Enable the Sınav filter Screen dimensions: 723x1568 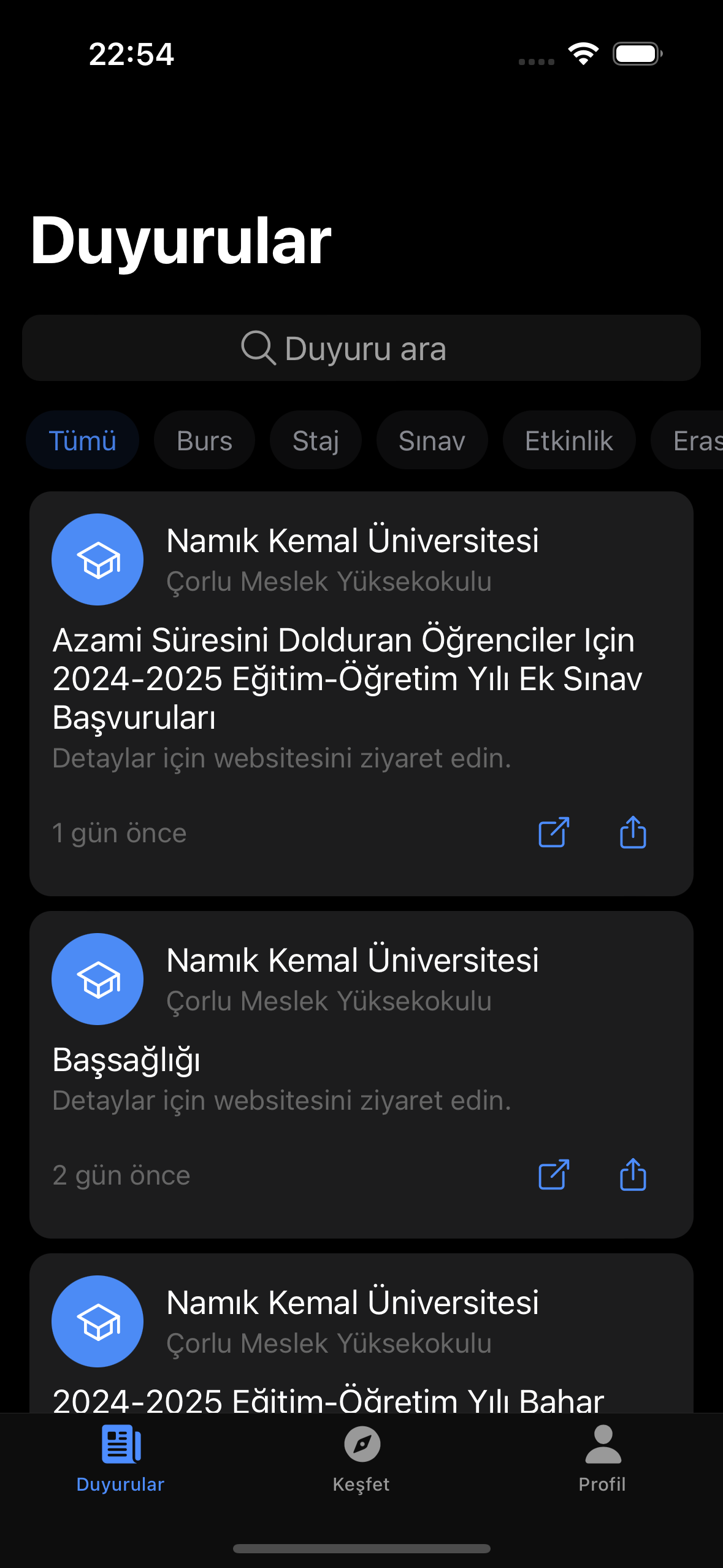click(x=432, y=440)
